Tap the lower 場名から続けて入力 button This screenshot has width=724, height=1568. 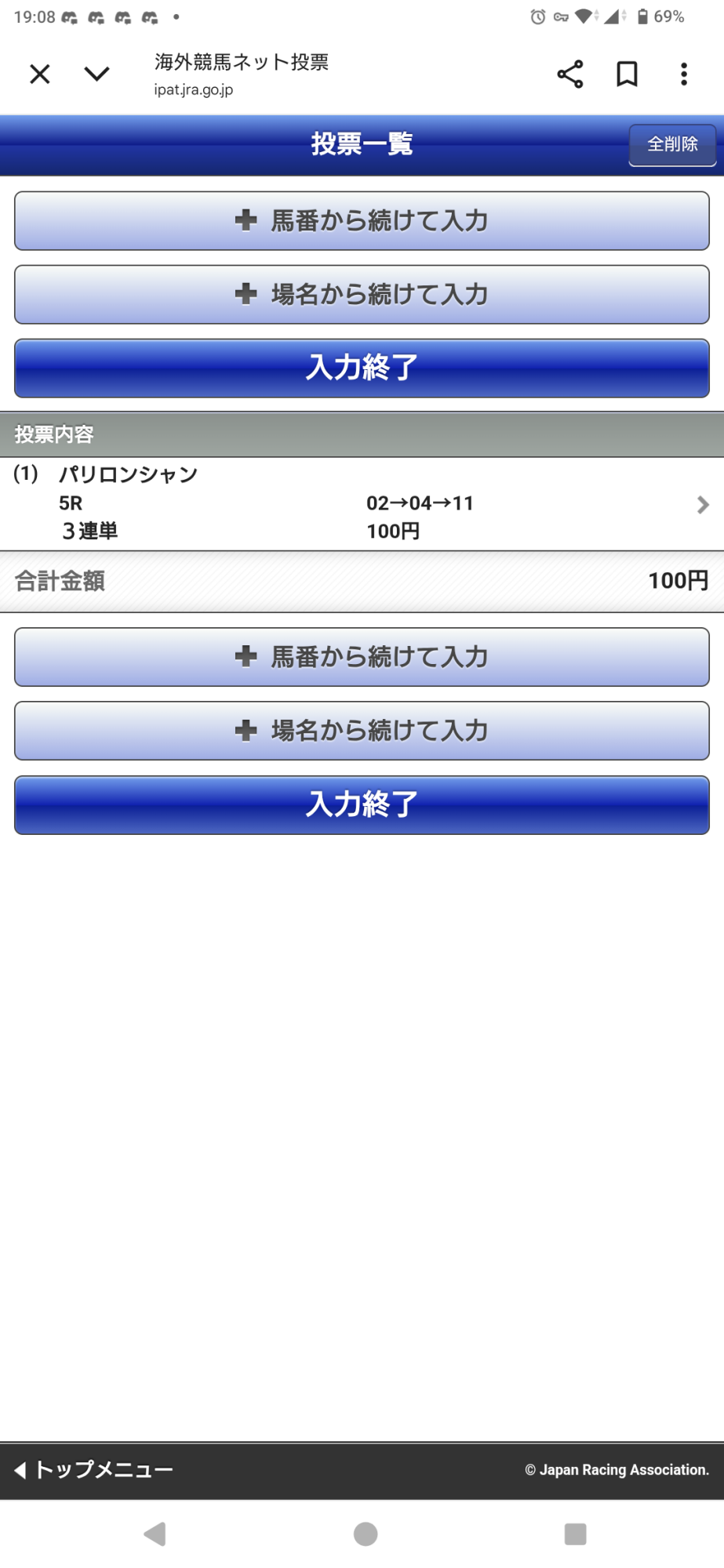pos(362,731)
